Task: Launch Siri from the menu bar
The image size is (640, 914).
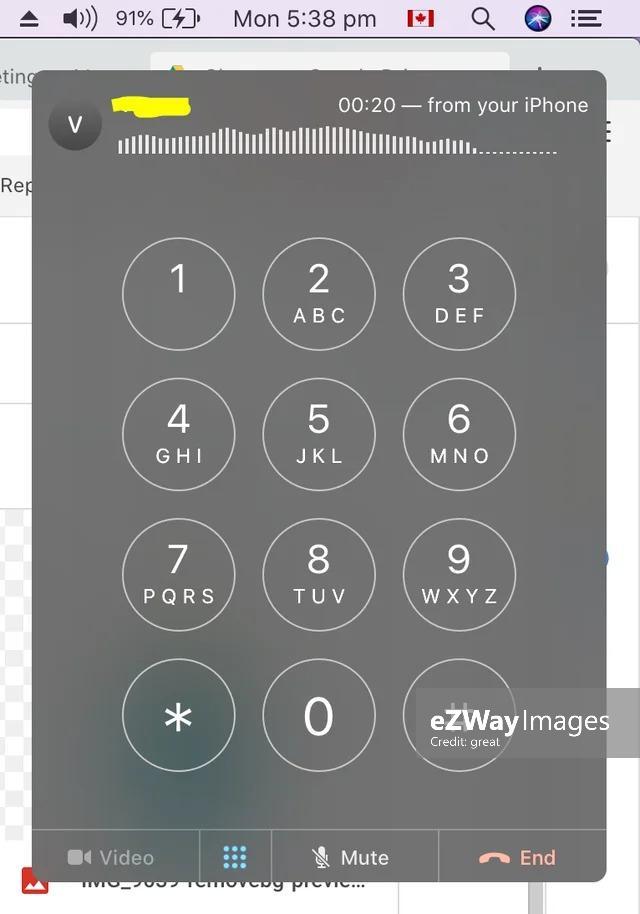Action: pos(537,19)
